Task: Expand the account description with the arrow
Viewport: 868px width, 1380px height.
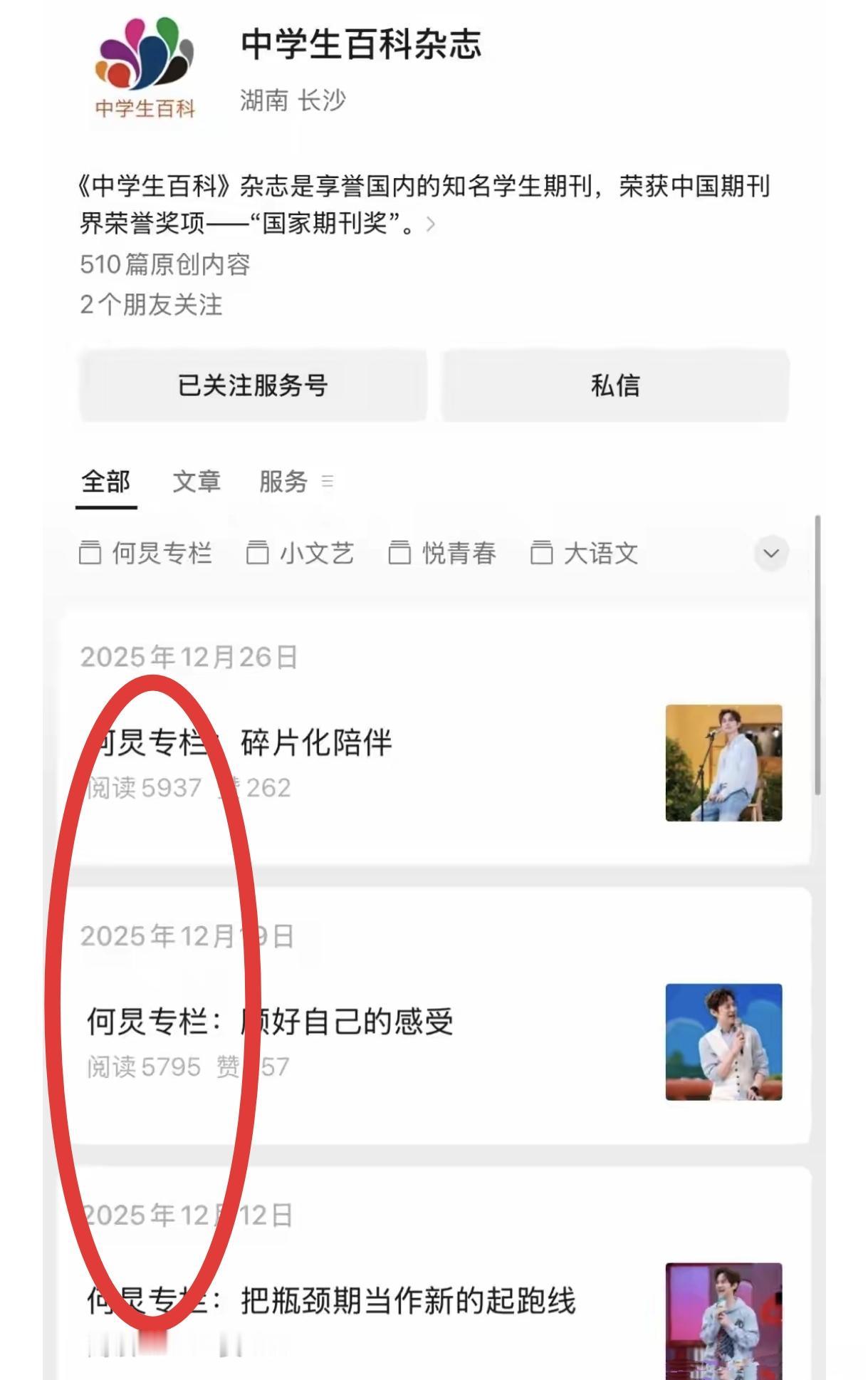Action: tap(432, 225)
